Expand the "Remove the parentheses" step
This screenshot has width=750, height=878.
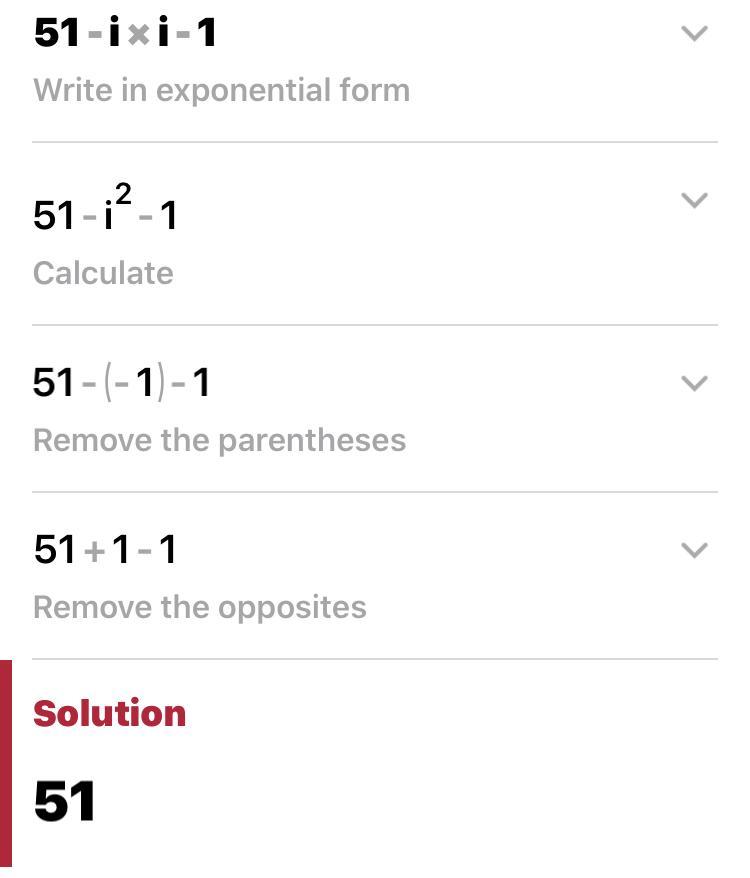tap(694, 384)
